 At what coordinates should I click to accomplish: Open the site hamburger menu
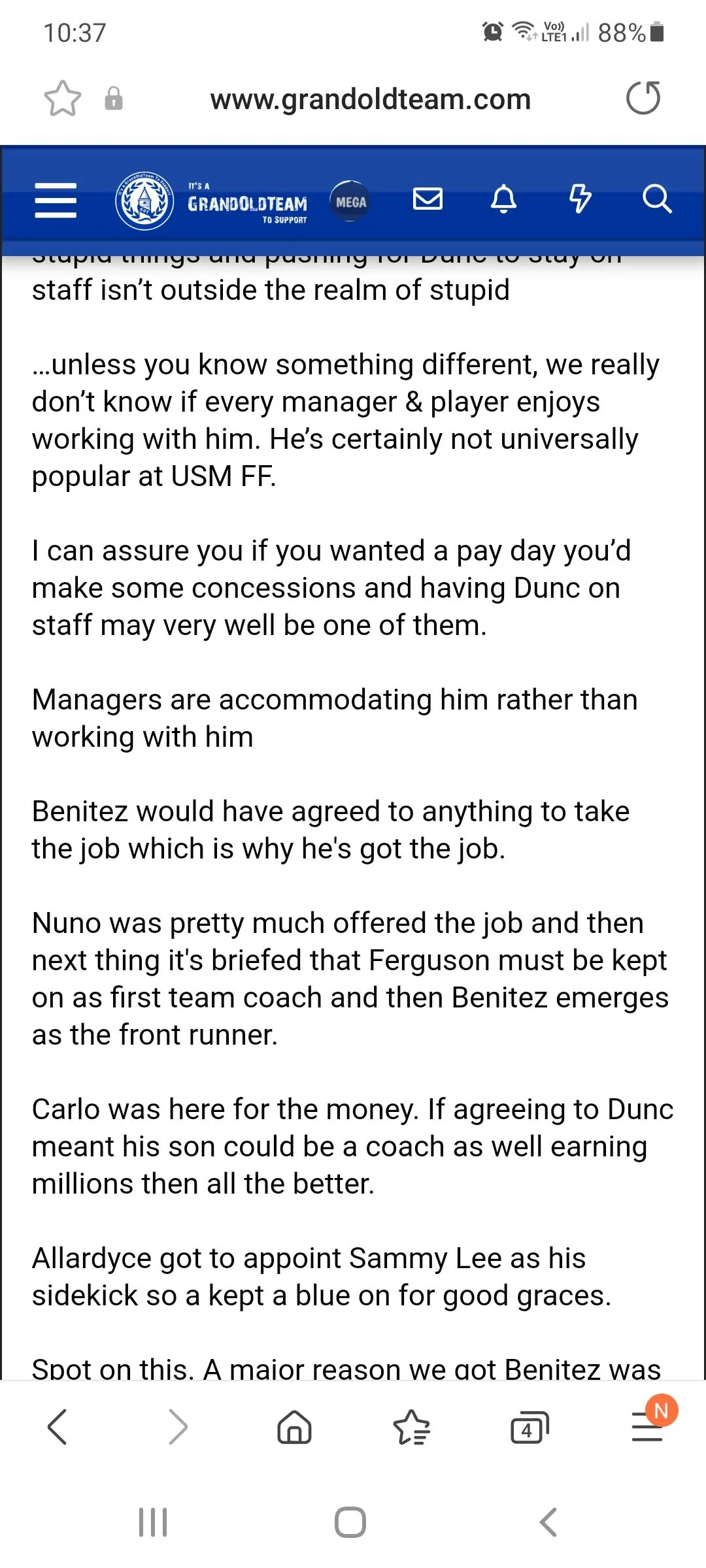[56, 200]
